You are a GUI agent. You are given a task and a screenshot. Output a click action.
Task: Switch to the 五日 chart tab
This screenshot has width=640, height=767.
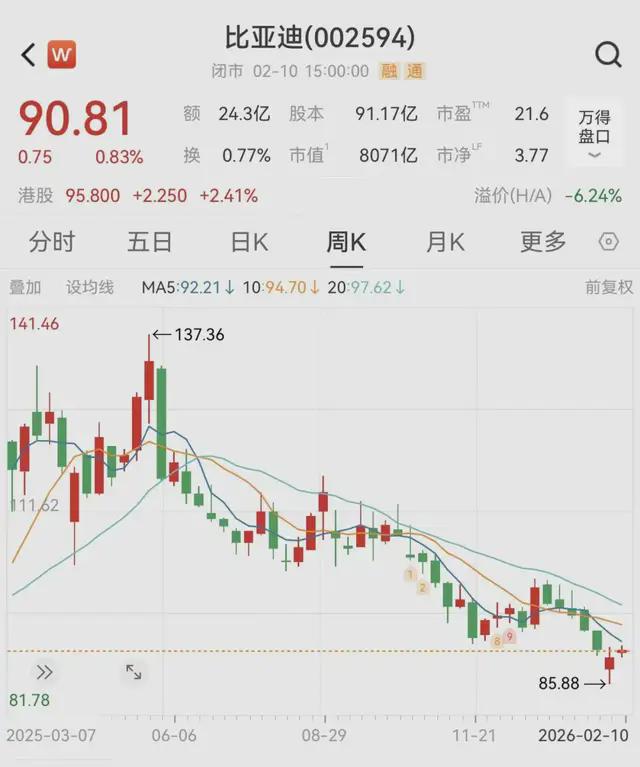(150, 242)
